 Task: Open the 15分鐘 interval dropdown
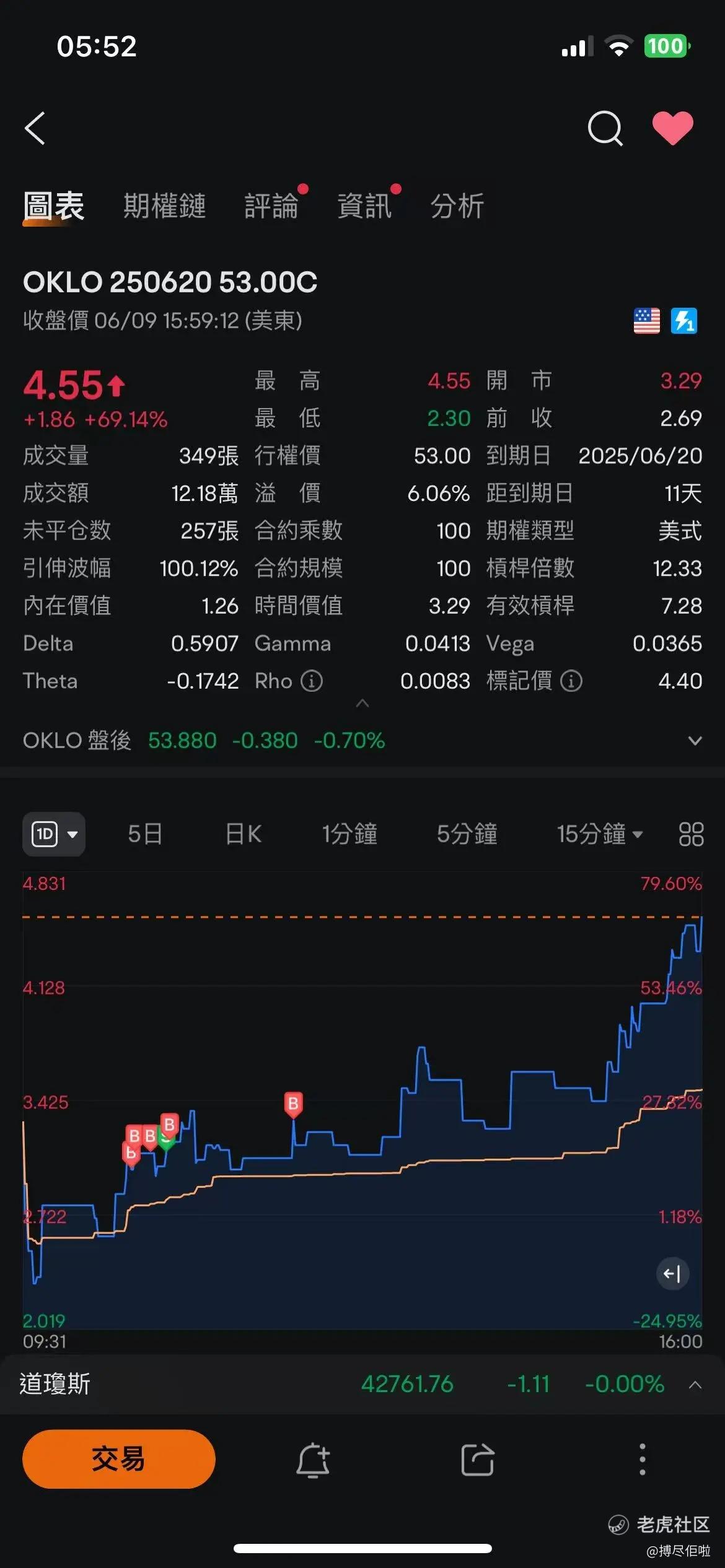click(x=599, y=834)
